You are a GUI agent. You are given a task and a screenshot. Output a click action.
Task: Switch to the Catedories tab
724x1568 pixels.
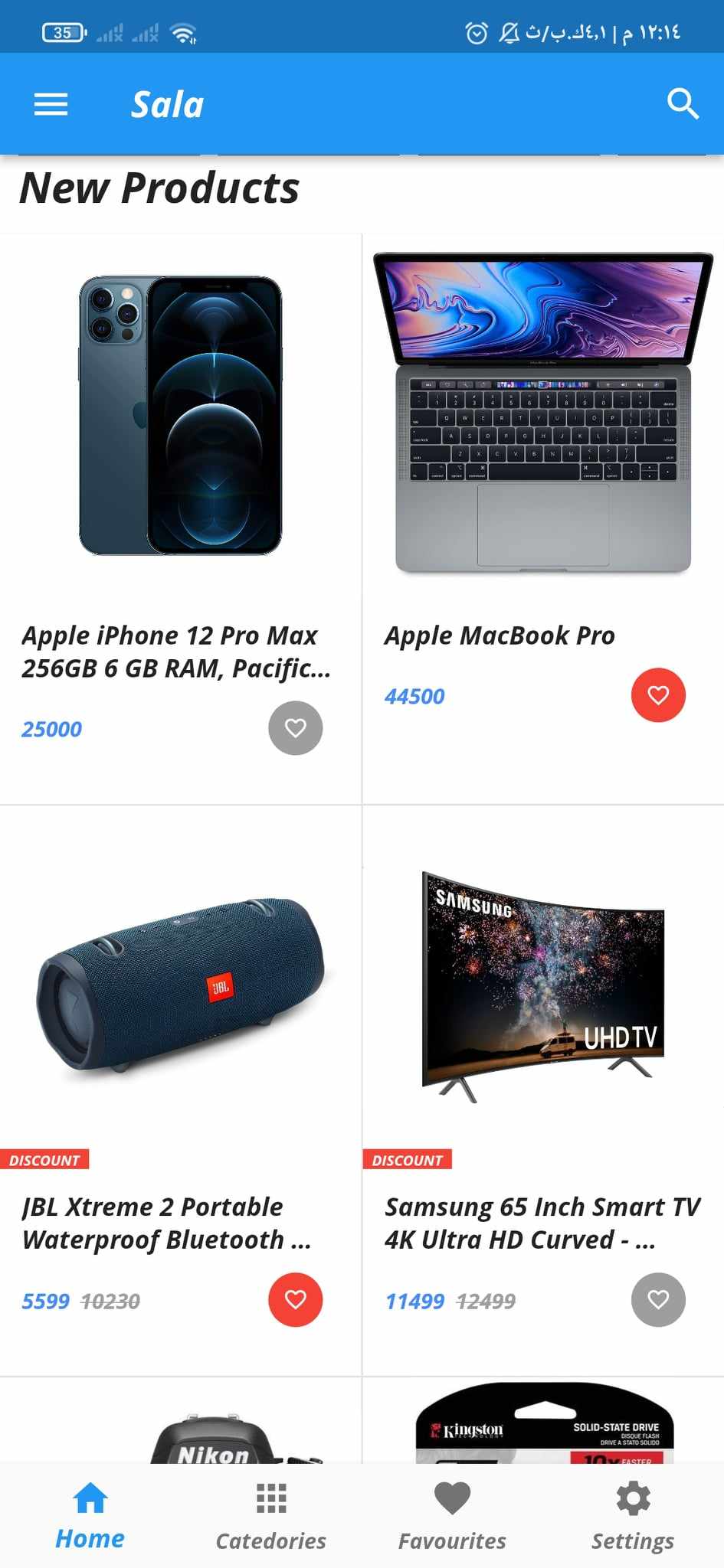coord(271,1516)
